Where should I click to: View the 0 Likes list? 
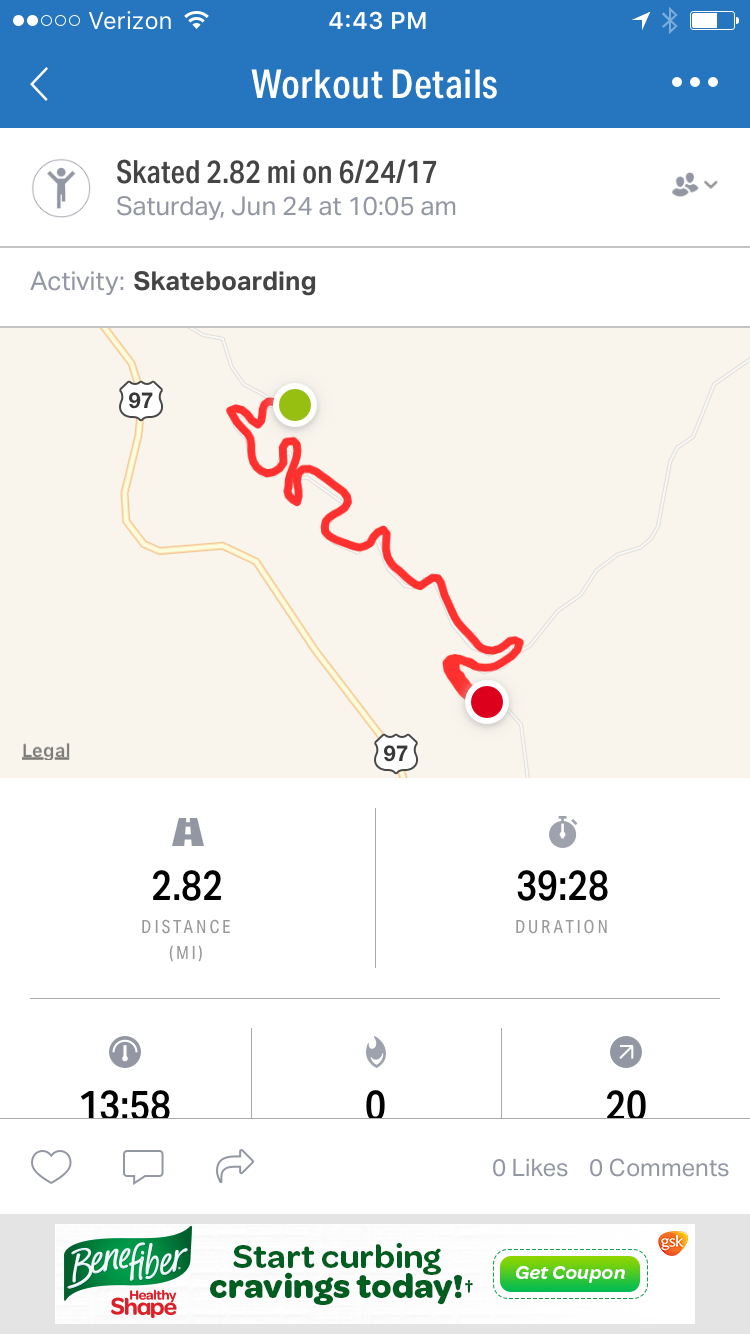pos(530,1168)
